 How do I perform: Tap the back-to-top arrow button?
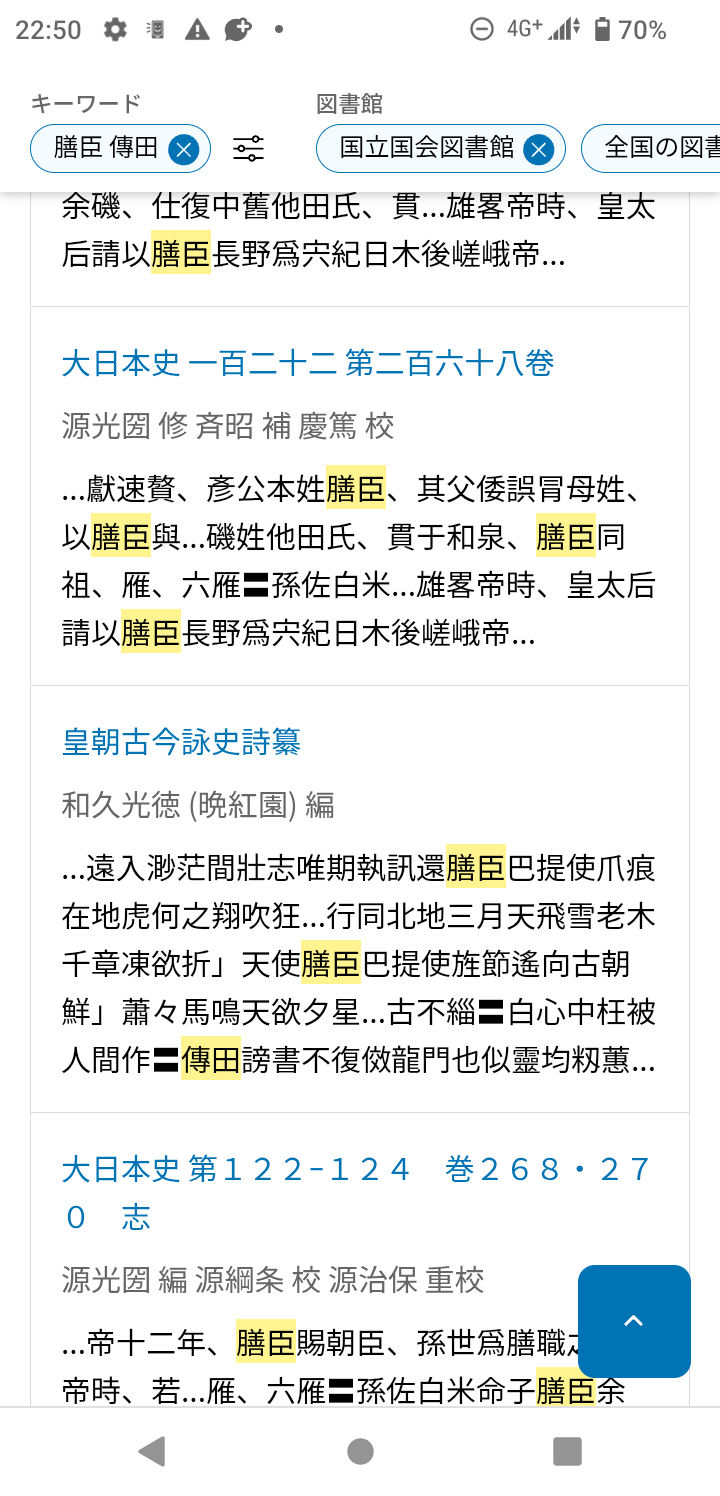[x=634, y=1321]
